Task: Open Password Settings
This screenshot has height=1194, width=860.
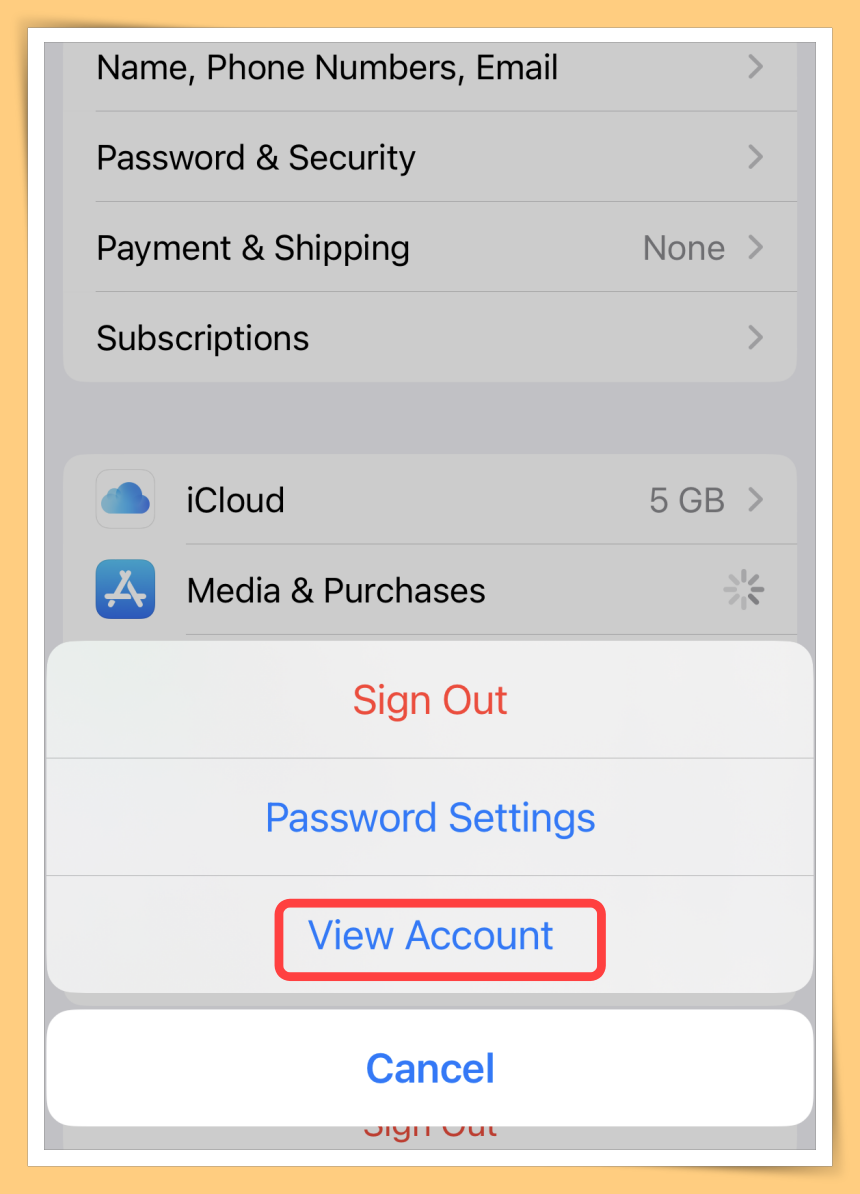Action: click(430, 818)
